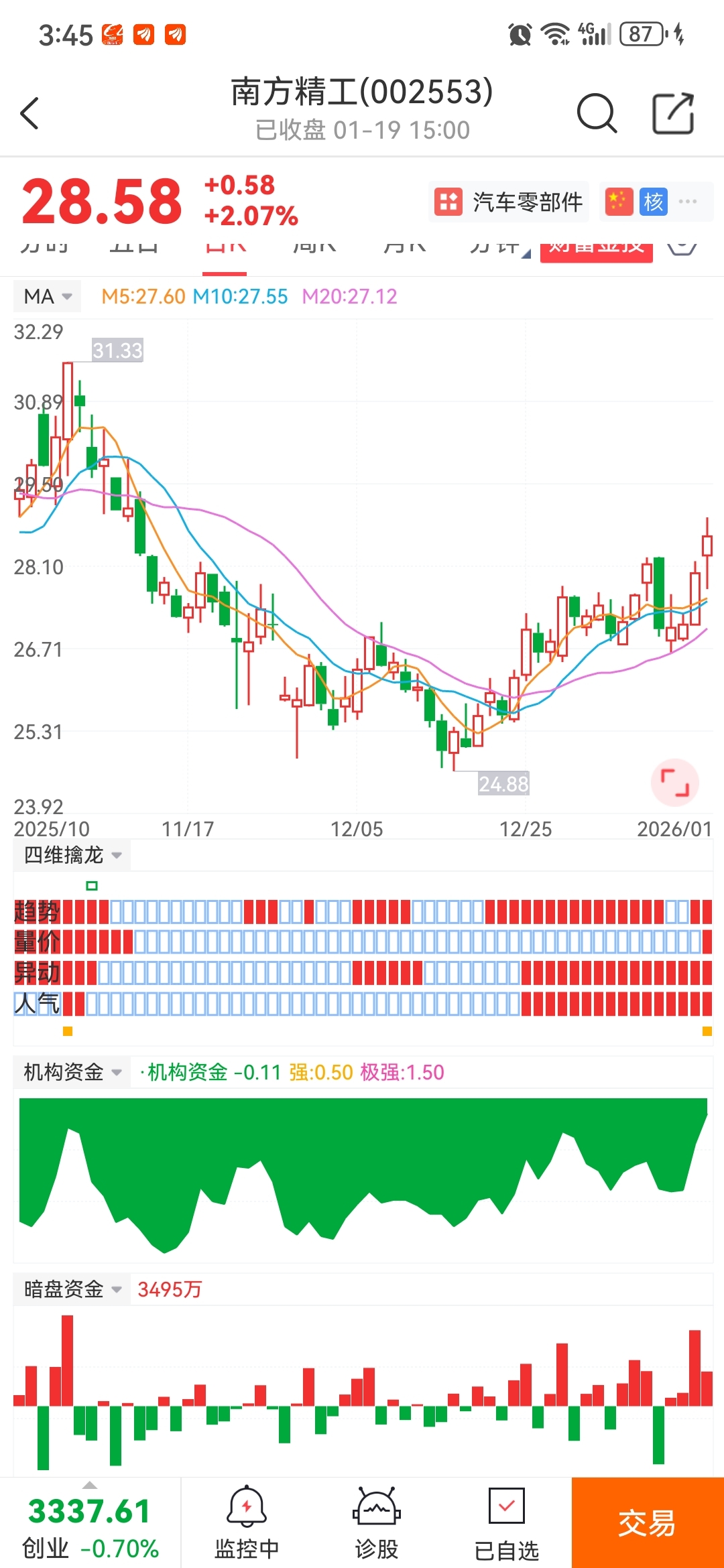Open the MA indicator dropdown
Viewport: 724px width, 1568px height.
tap(47, 296)
